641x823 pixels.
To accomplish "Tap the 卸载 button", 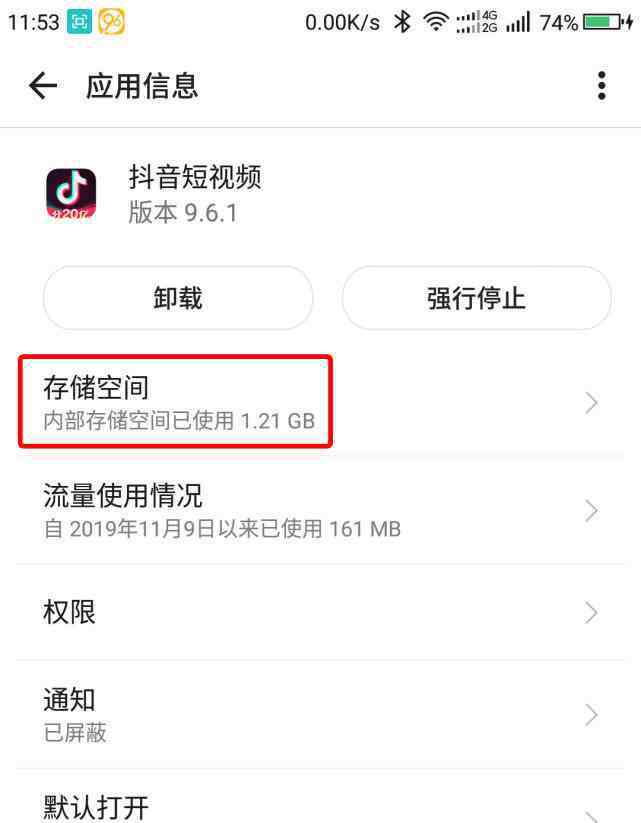I will tap(178, 298).
